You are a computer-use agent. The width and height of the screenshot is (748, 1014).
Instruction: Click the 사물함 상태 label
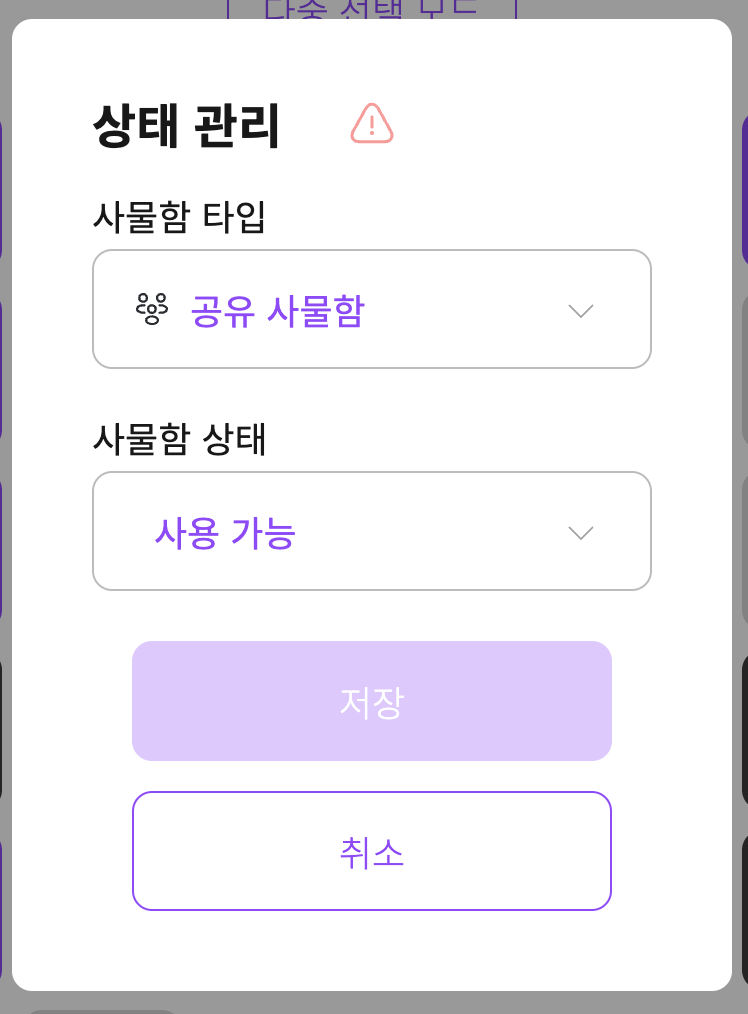[178, 440]
